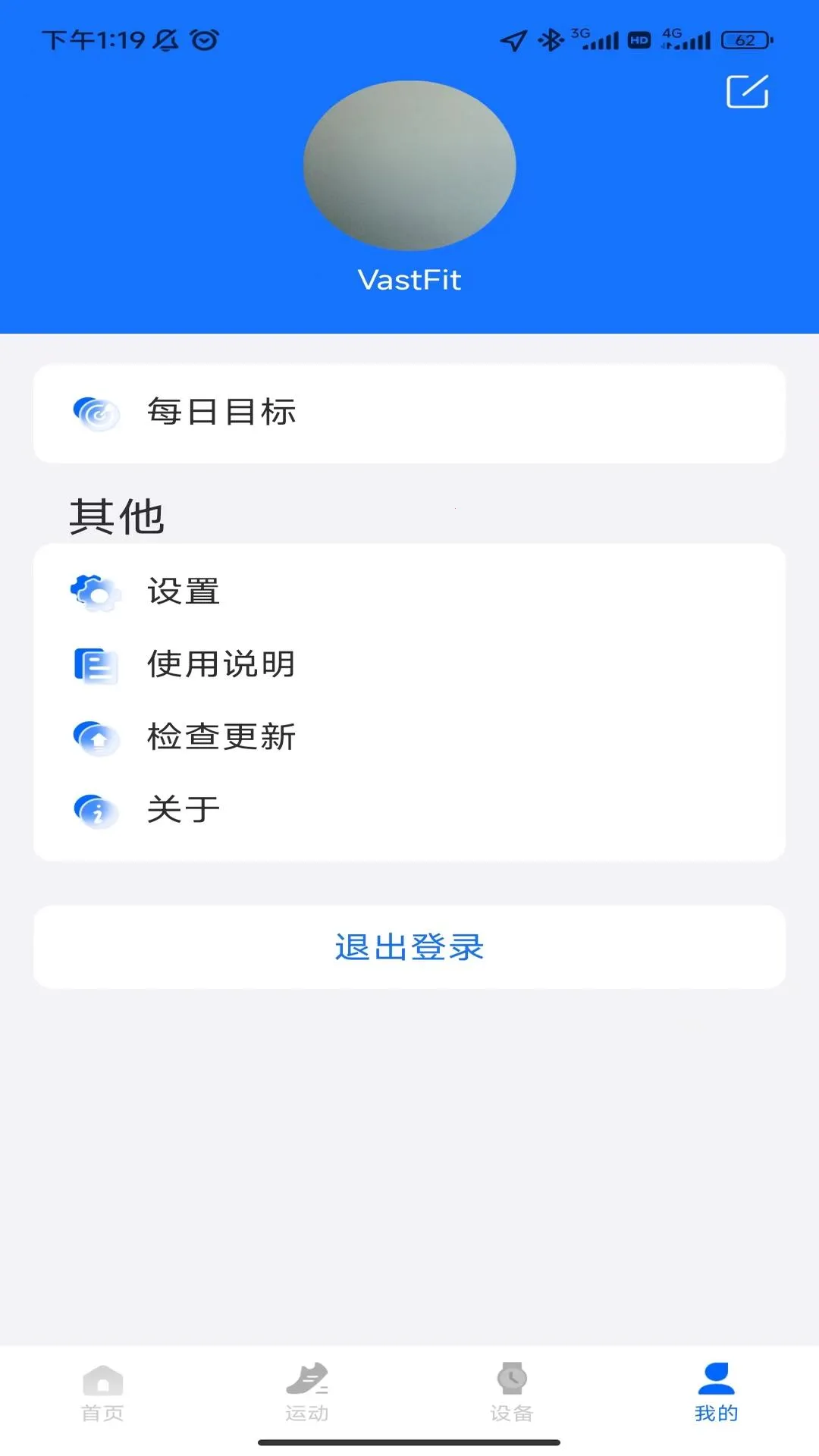The width and height of the screenshot is (819, 1456).
Task: Open the profile edit icon
Action: (x=746, y=93)
